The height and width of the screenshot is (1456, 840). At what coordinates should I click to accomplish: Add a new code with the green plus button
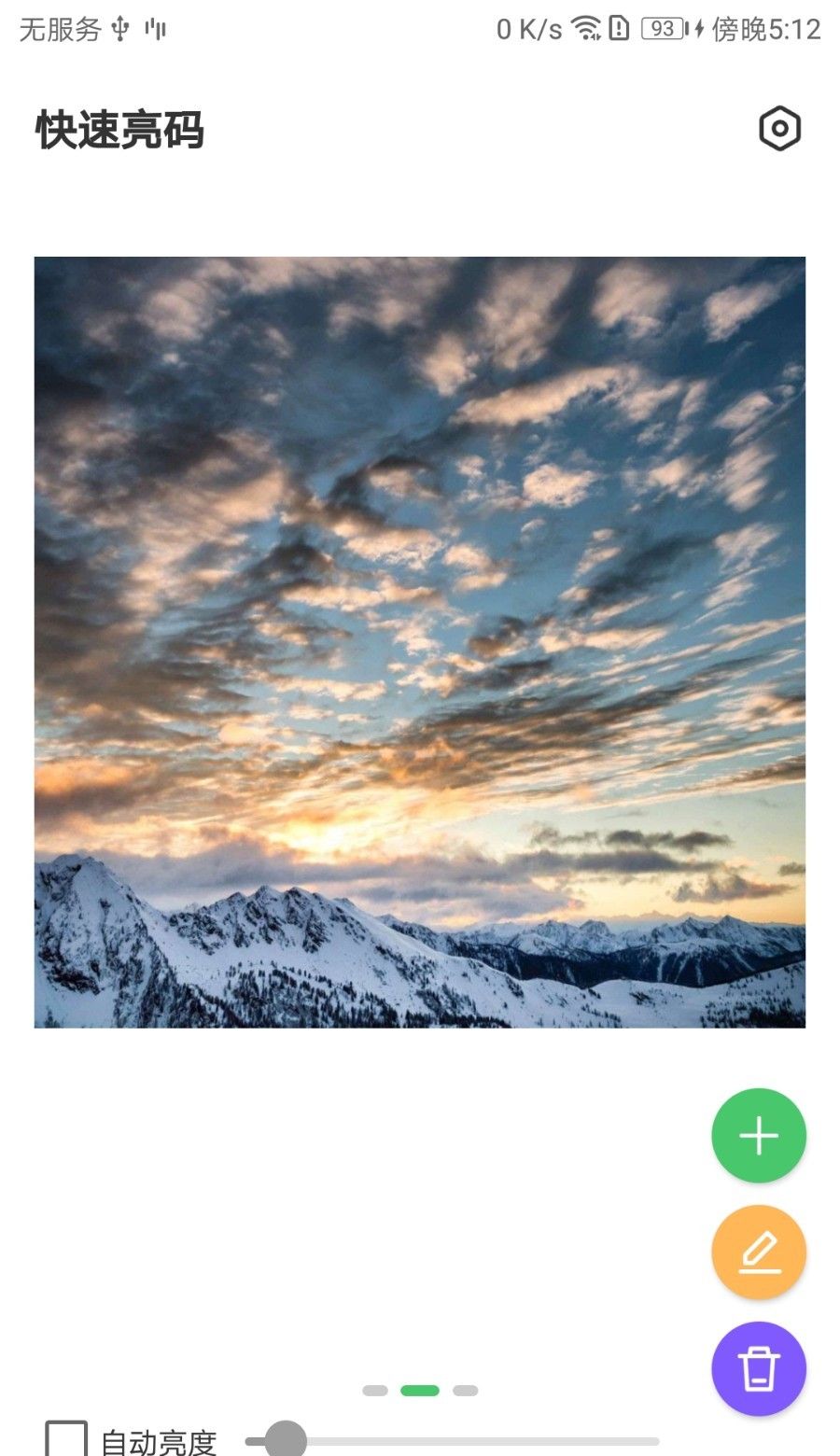pyautogui.click(x=759, y=1136)
